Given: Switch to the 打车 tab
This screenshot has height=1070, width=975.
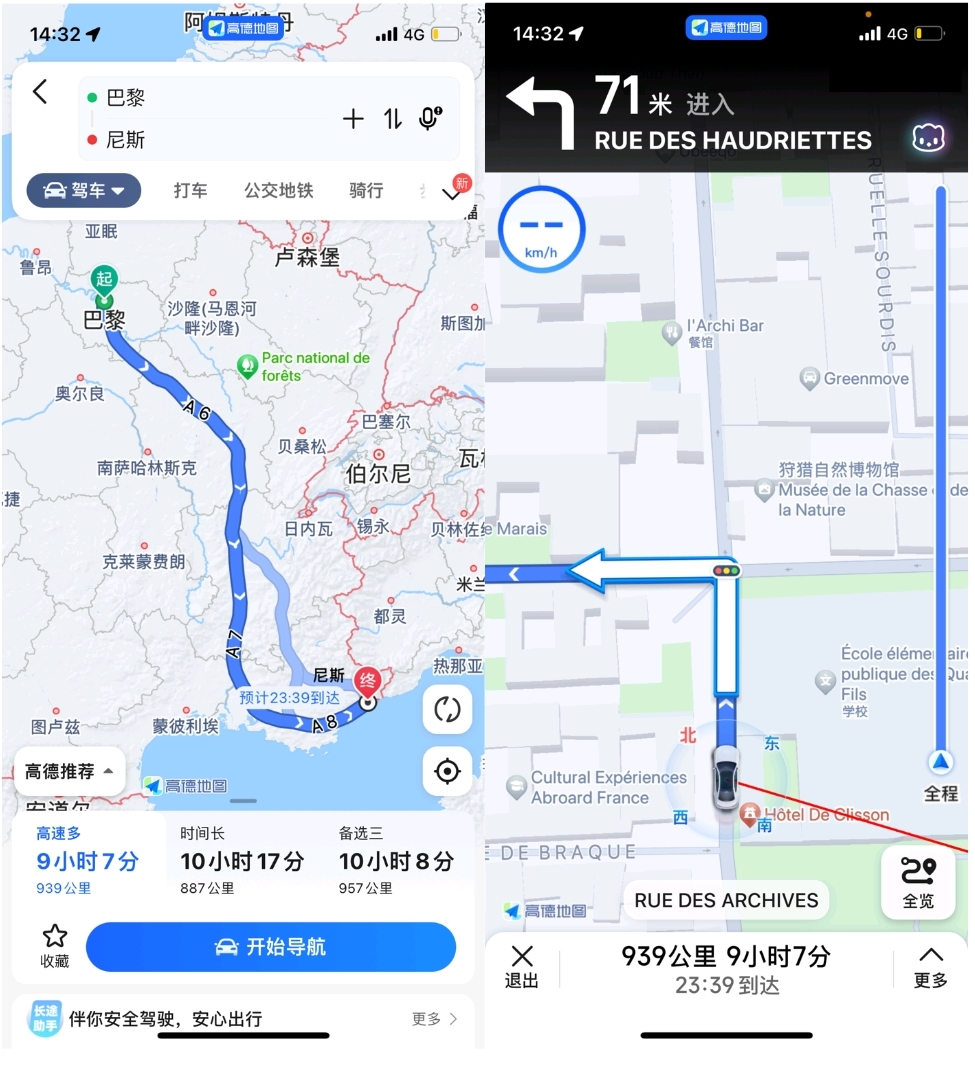Looking at the screenshot, I should pos(190,190).
